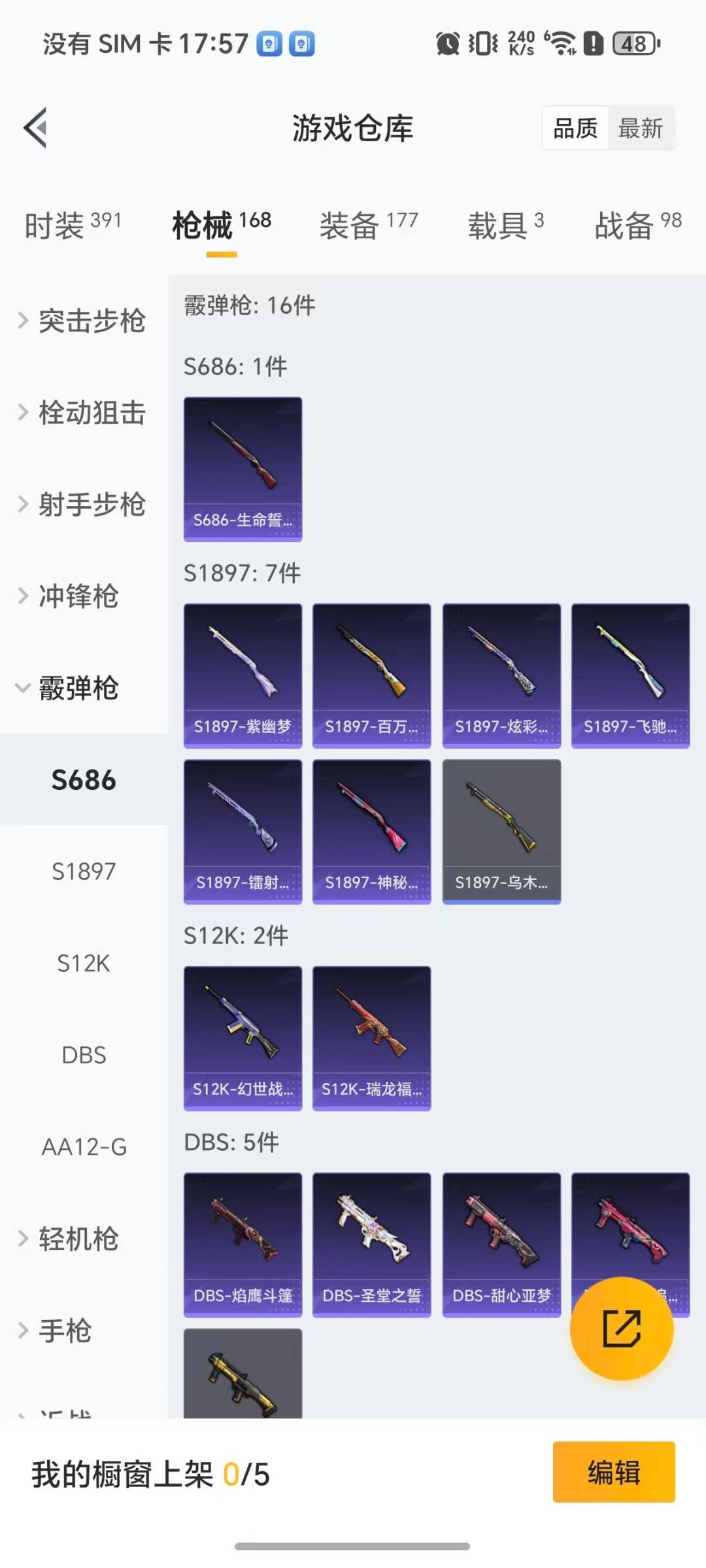Open 我的橱窗上架 showcase link
The height and width of the screenshot is (1568, 706).
coord(150,1472)
